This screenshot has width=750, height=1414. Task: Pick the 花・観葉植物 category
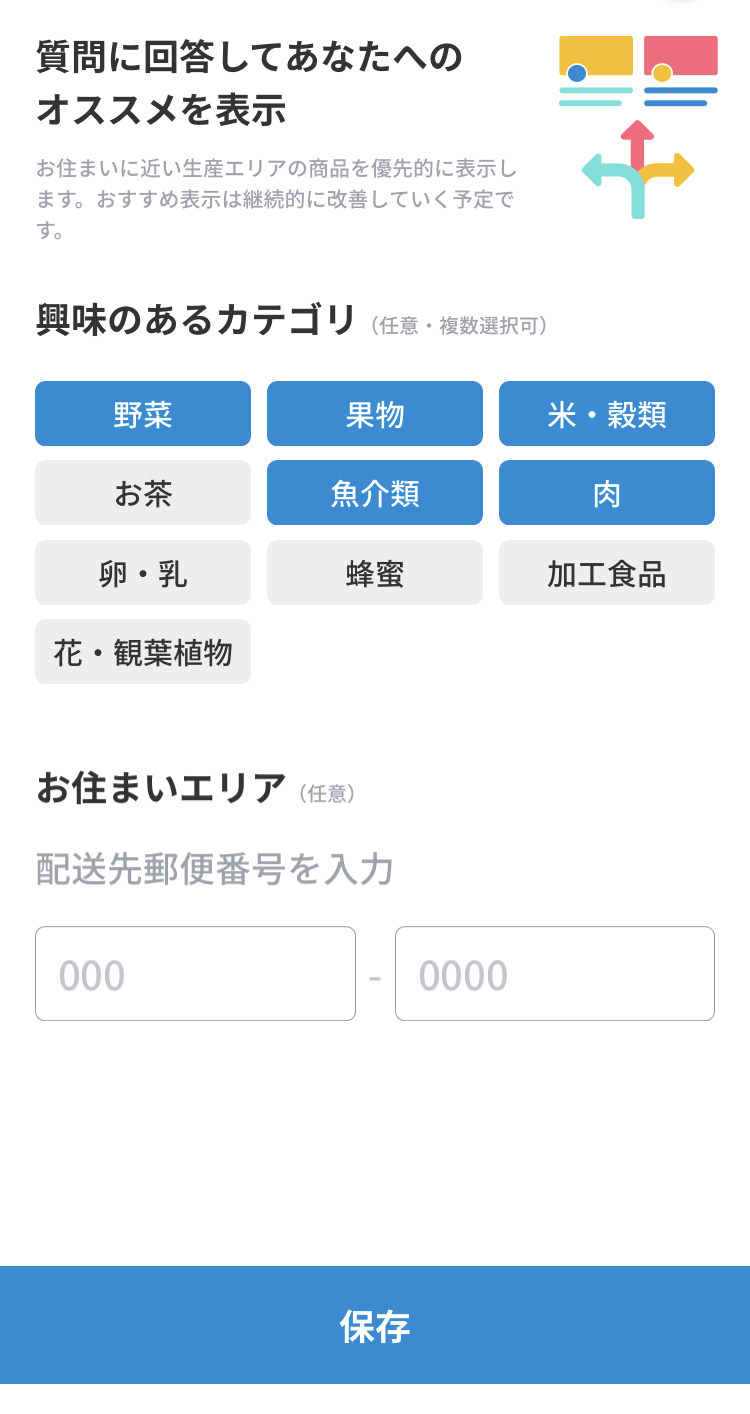143,652
